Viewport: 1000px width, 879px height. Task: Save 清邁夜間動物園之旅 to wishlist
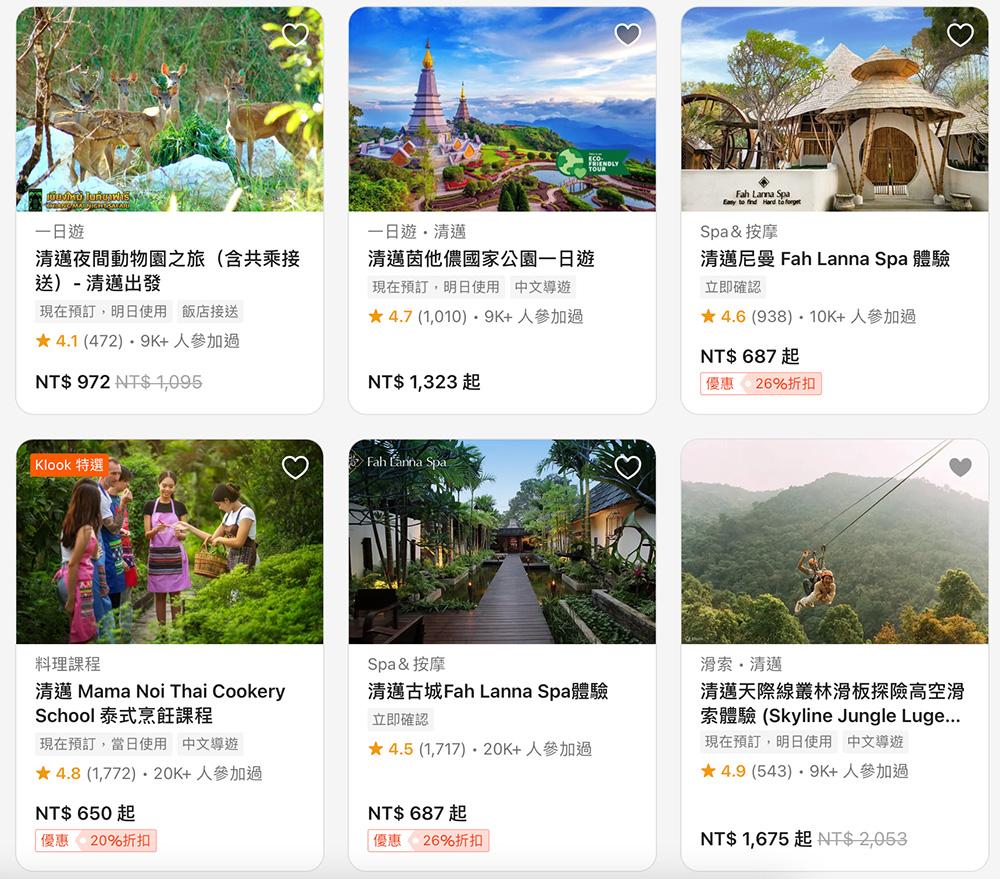295,35
